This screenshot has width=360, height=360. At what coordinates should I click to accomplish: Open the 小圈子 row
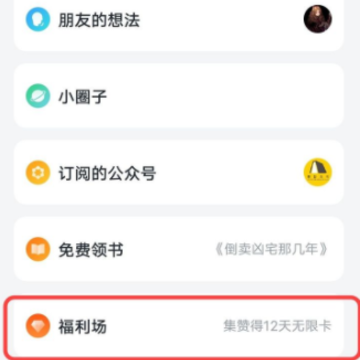click(179, 96)
